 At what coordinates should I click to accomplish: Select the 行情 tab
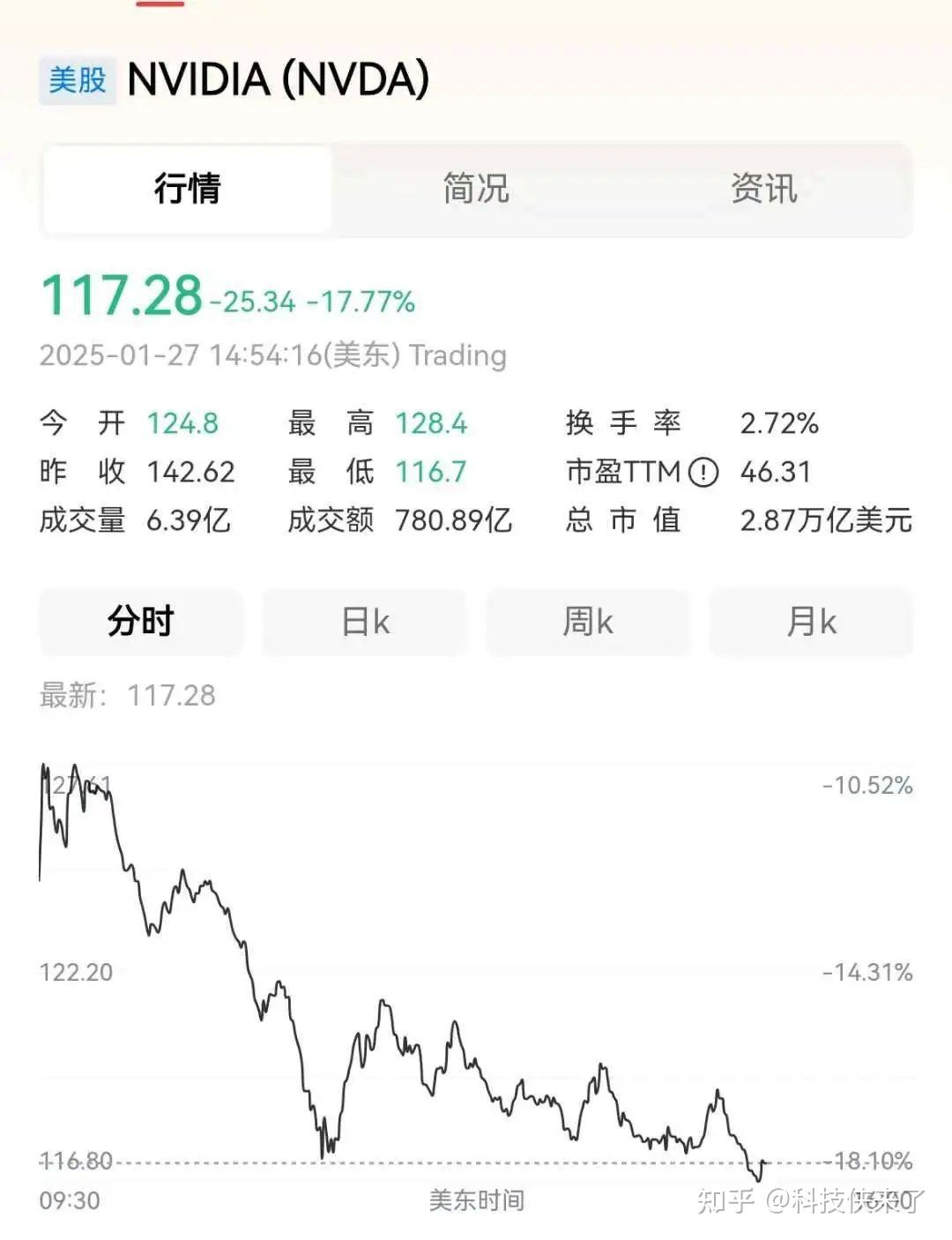click(187, 189)
